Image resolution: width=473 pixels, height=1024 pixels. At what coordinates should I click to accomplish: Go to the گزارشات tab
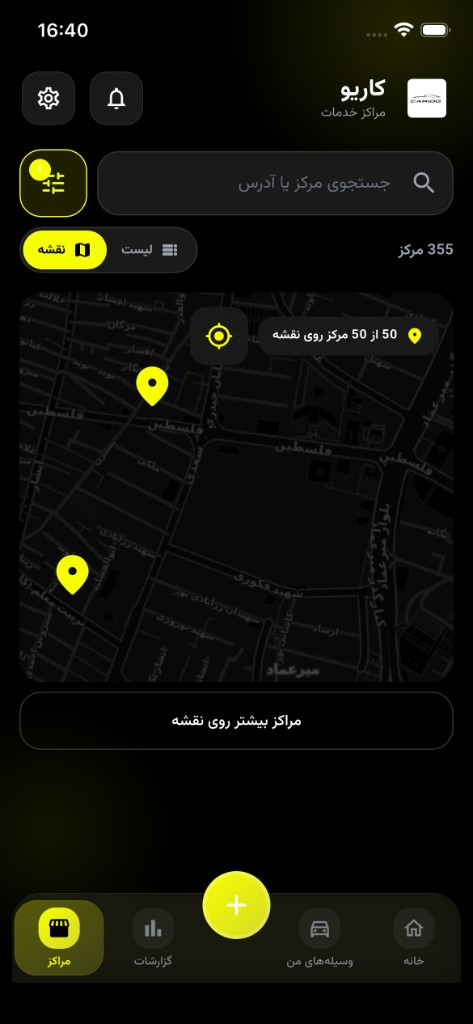(153, 938)
